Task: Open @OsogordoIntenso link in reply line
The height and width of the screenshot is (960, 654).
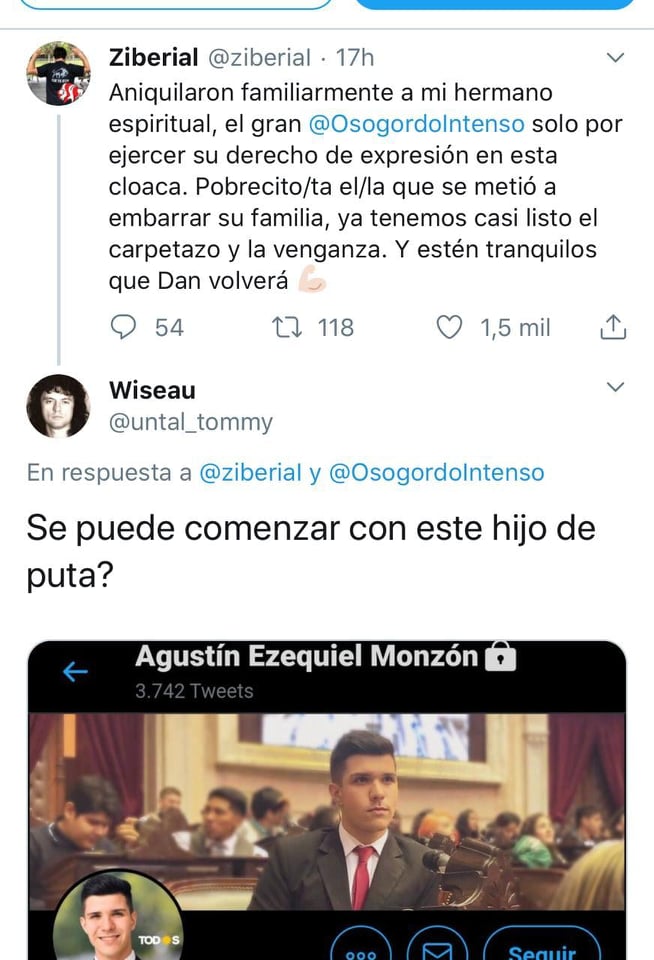Action: point(436,473)
